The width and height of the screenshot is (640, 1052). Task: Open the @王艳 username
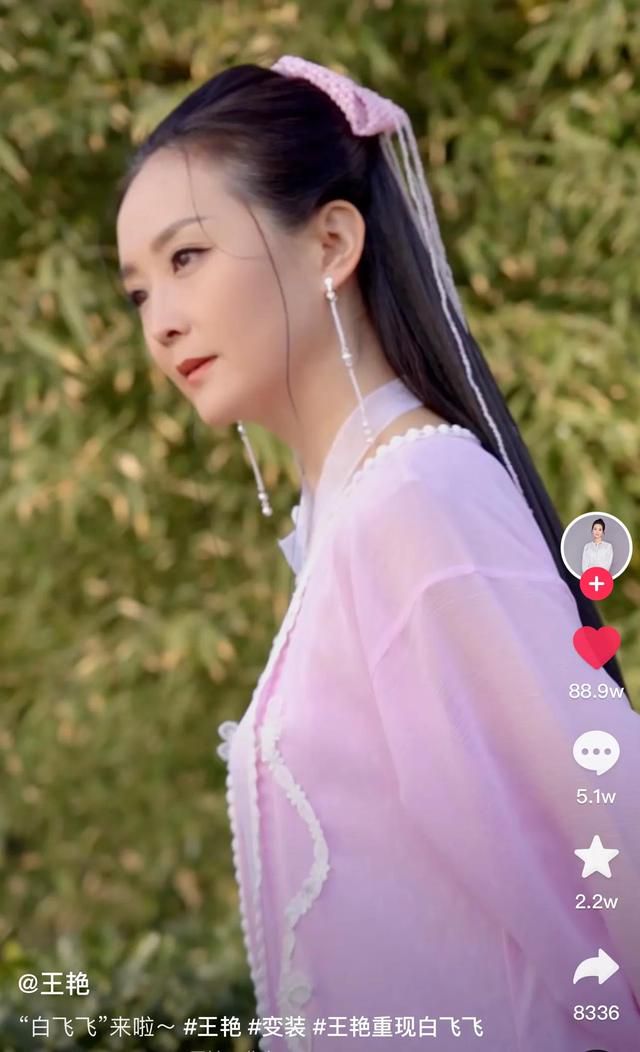(x=54, y=984)
